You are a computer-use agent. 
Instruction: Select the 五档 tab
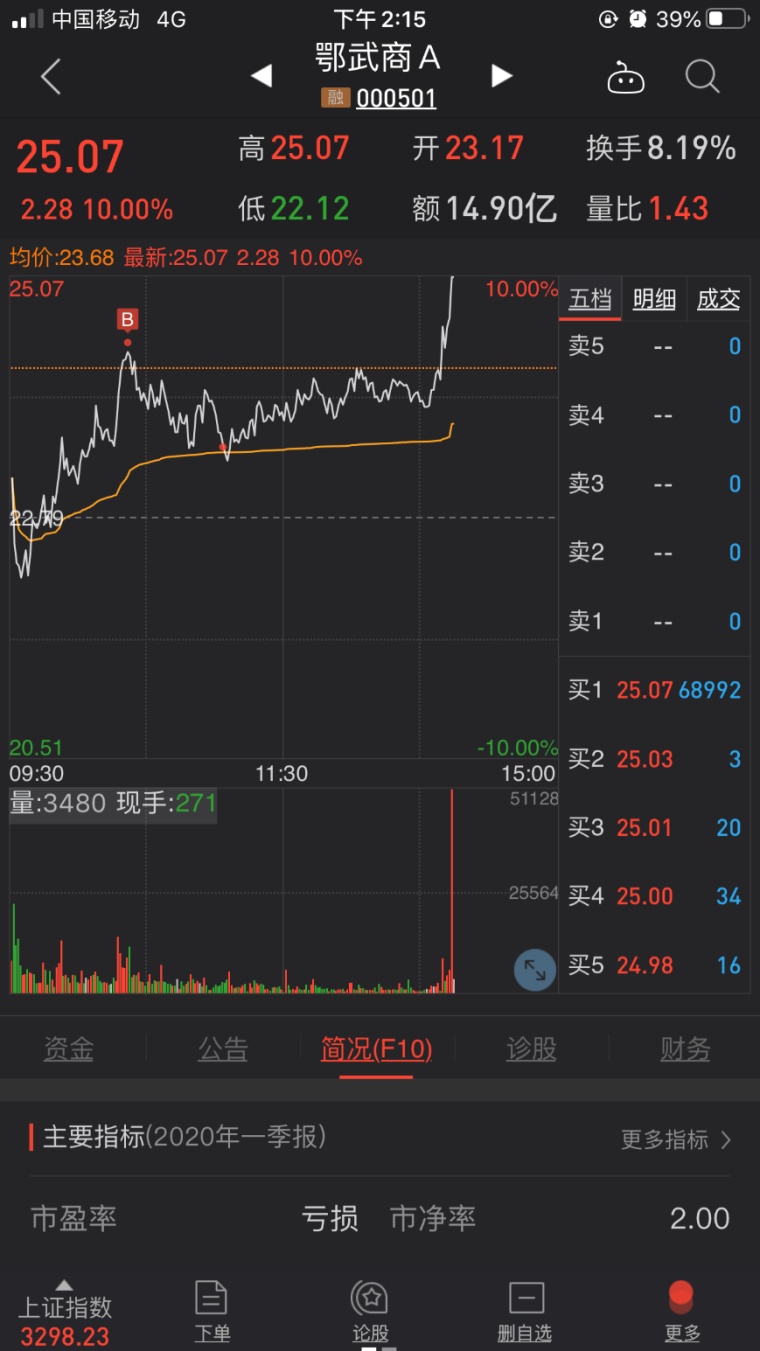coord(590,299)
